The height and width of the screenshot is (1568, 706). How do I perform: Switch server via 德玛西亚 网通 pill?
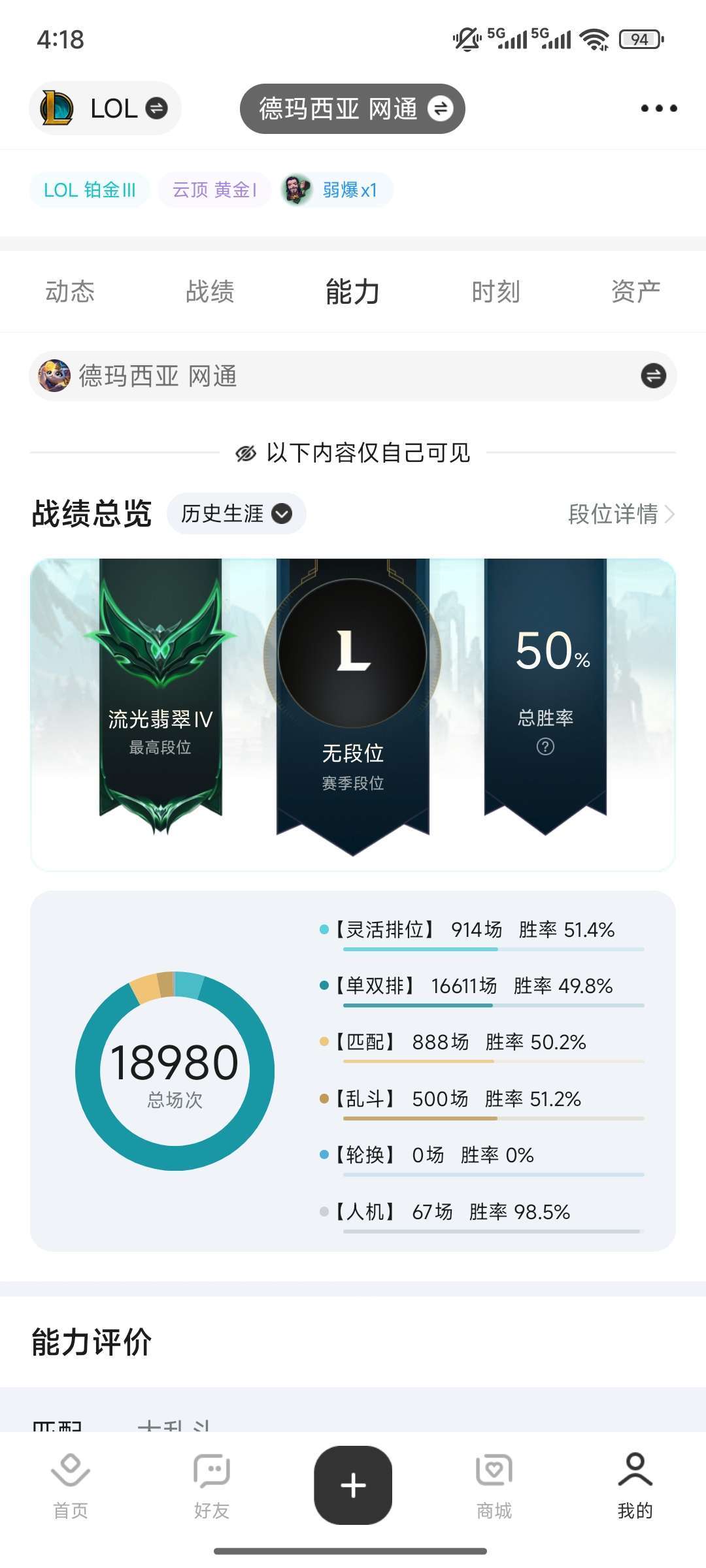352,108
